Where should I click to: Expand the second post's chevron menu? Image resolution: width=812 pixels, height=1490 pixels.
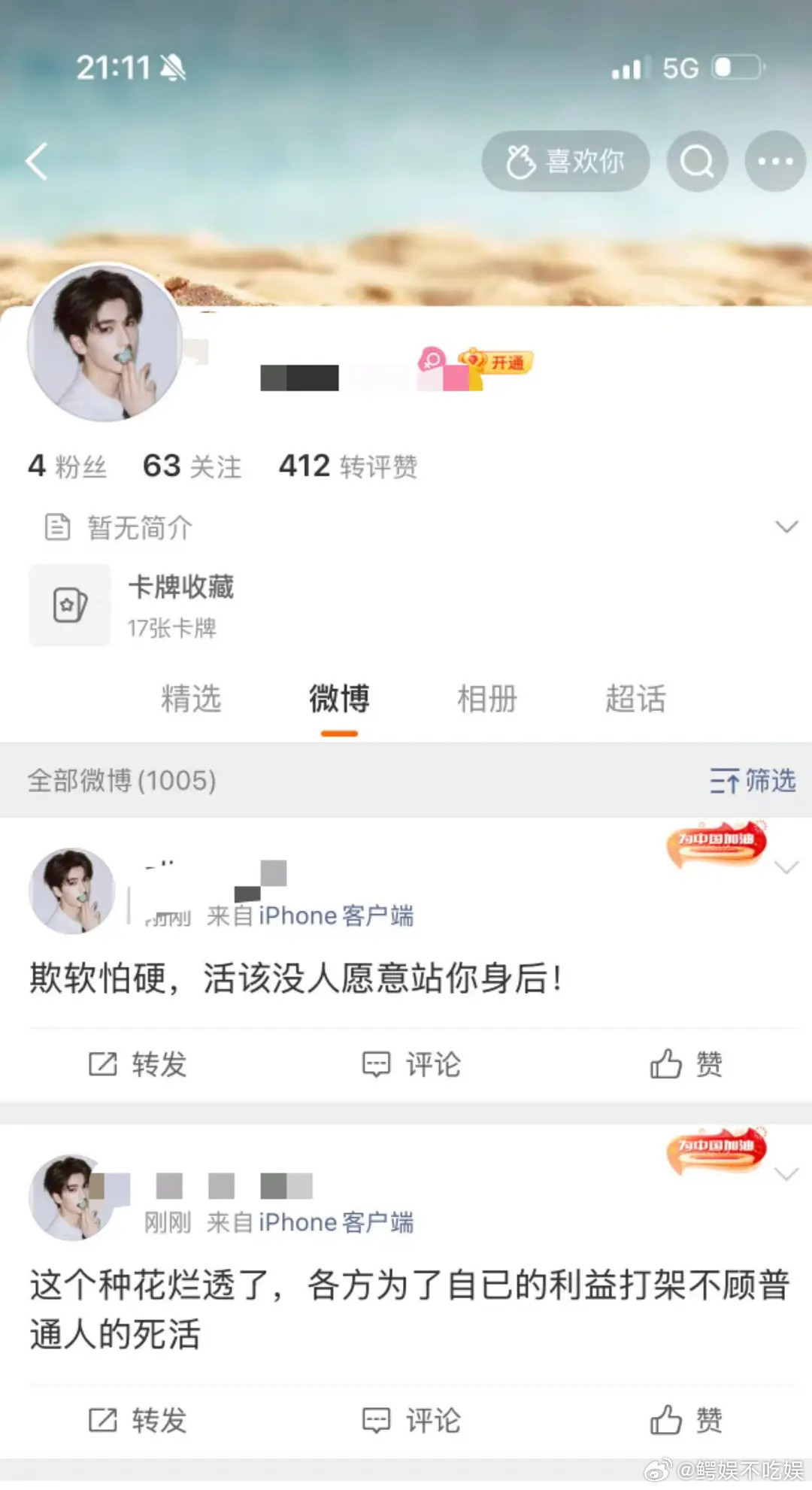[x=786, y=1173]
